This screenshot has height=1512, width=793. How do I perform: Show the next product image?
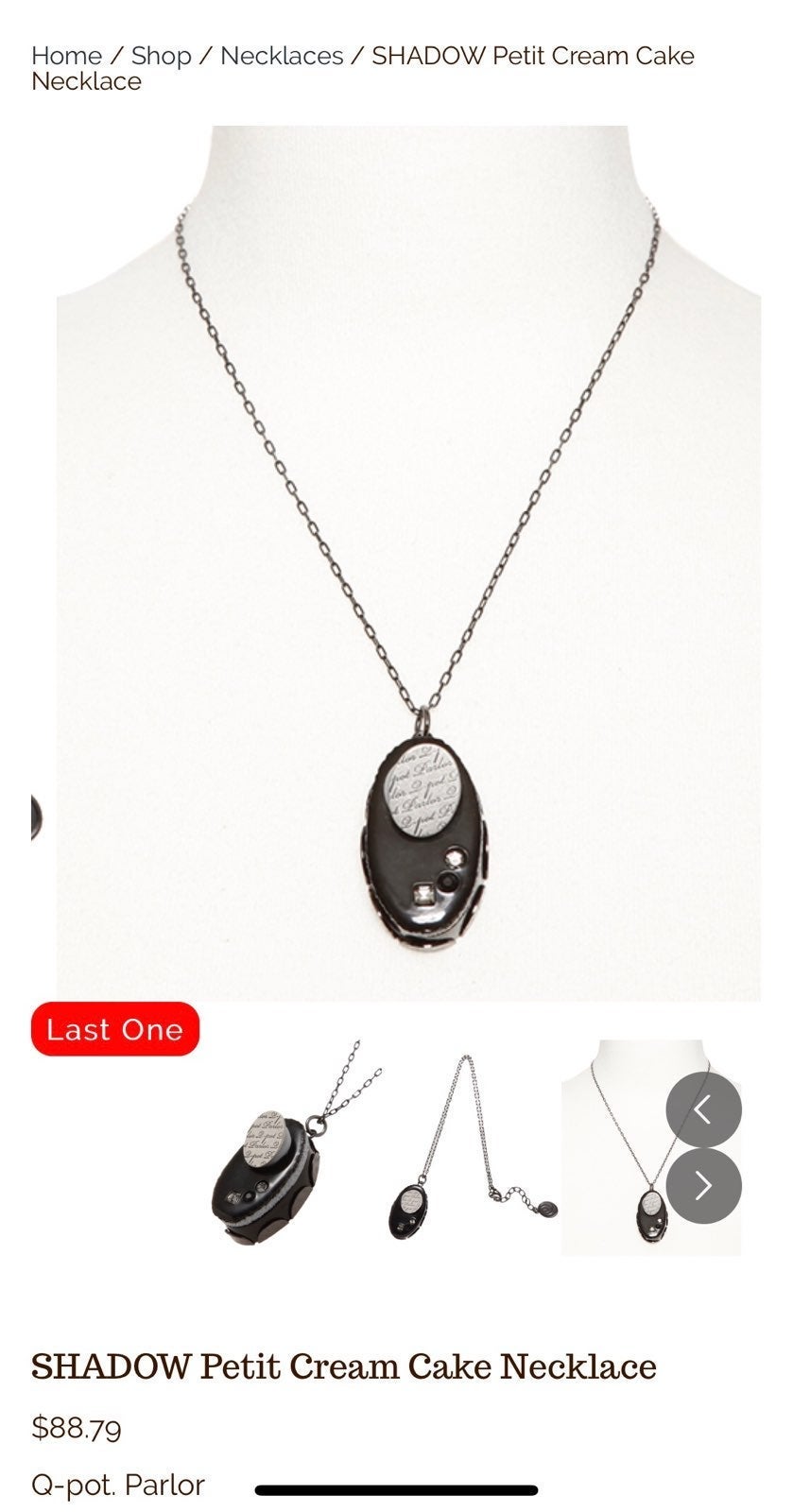[703, 1185]
